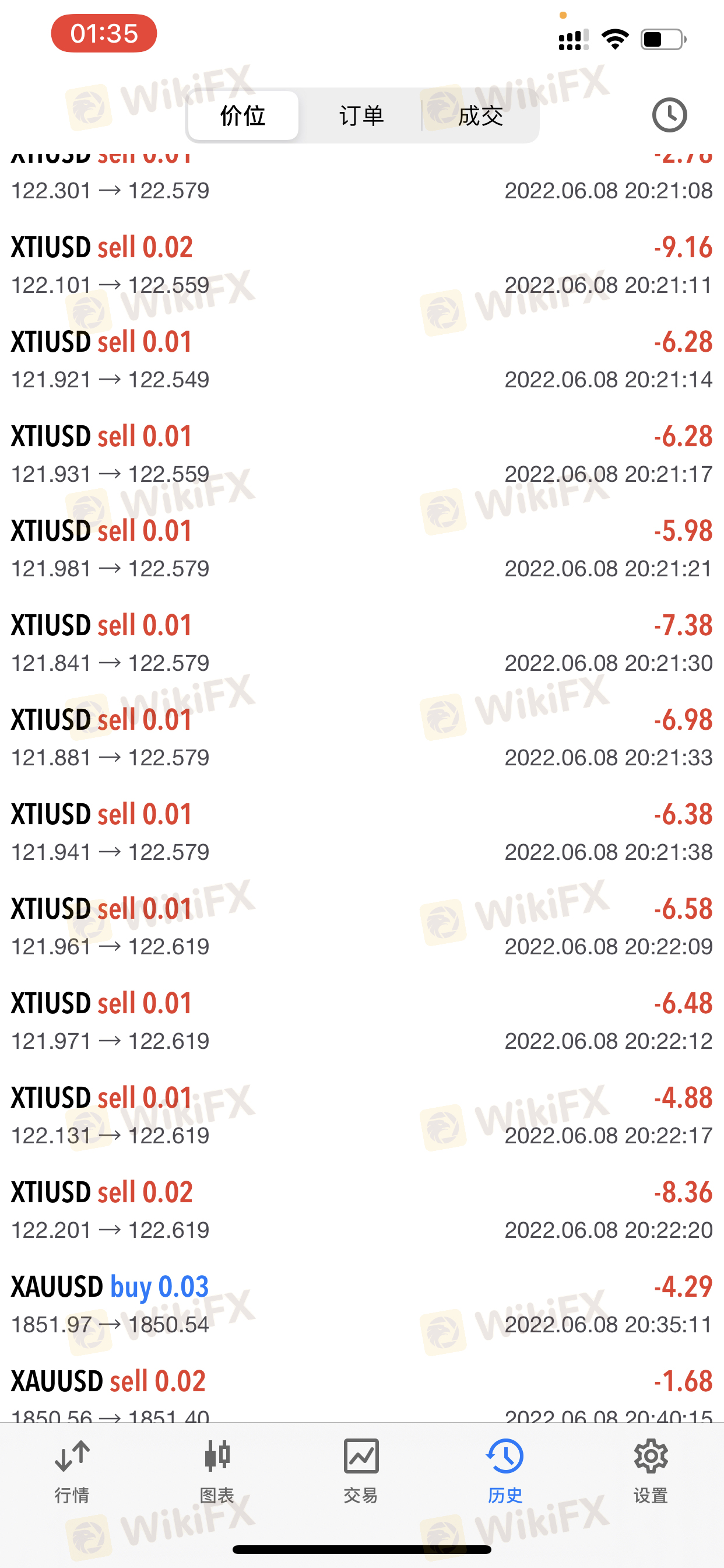Viewport: 724px width, 1568px height.
Task: Open the clock date-range icon
Action: [x=669, y=115]
